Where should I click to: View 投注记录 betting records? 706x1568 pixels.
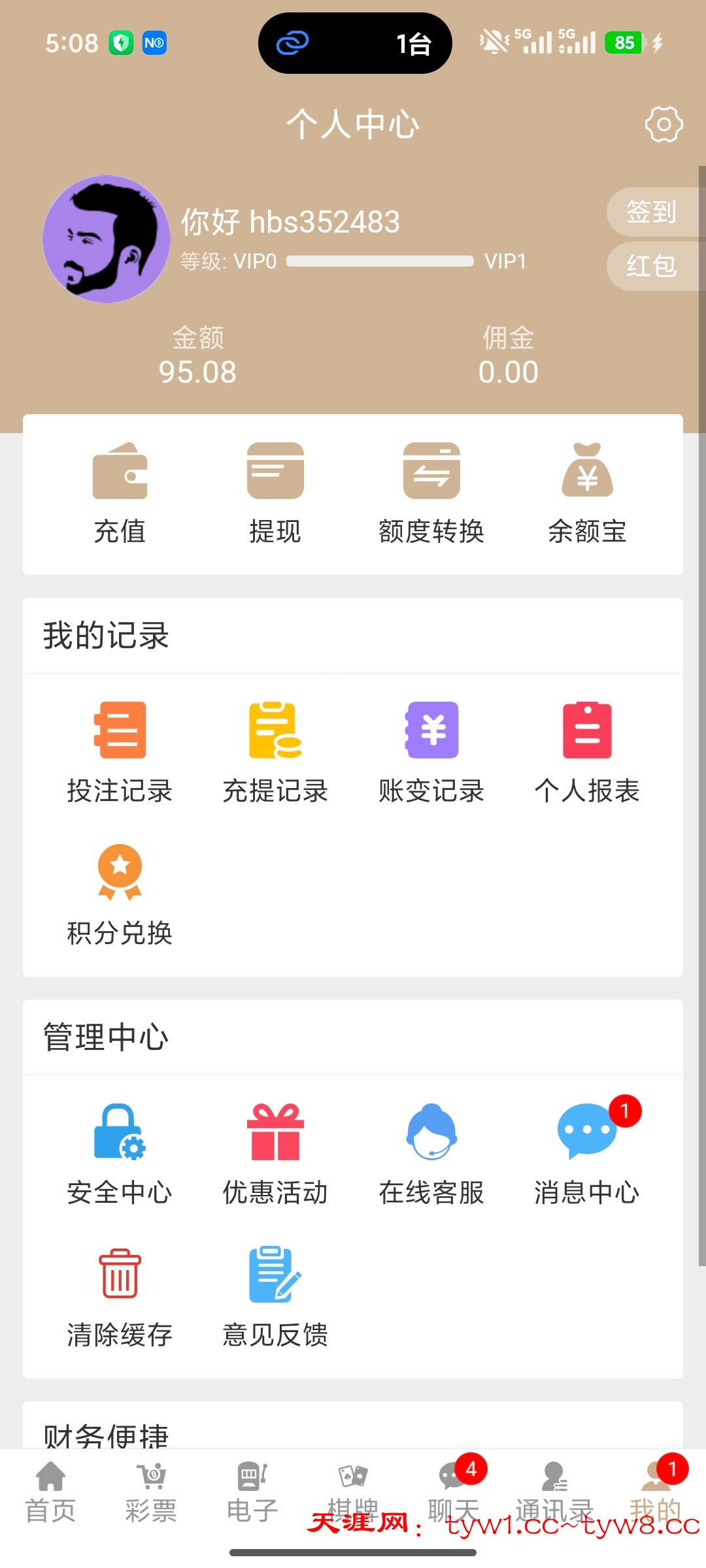point(120,752)
